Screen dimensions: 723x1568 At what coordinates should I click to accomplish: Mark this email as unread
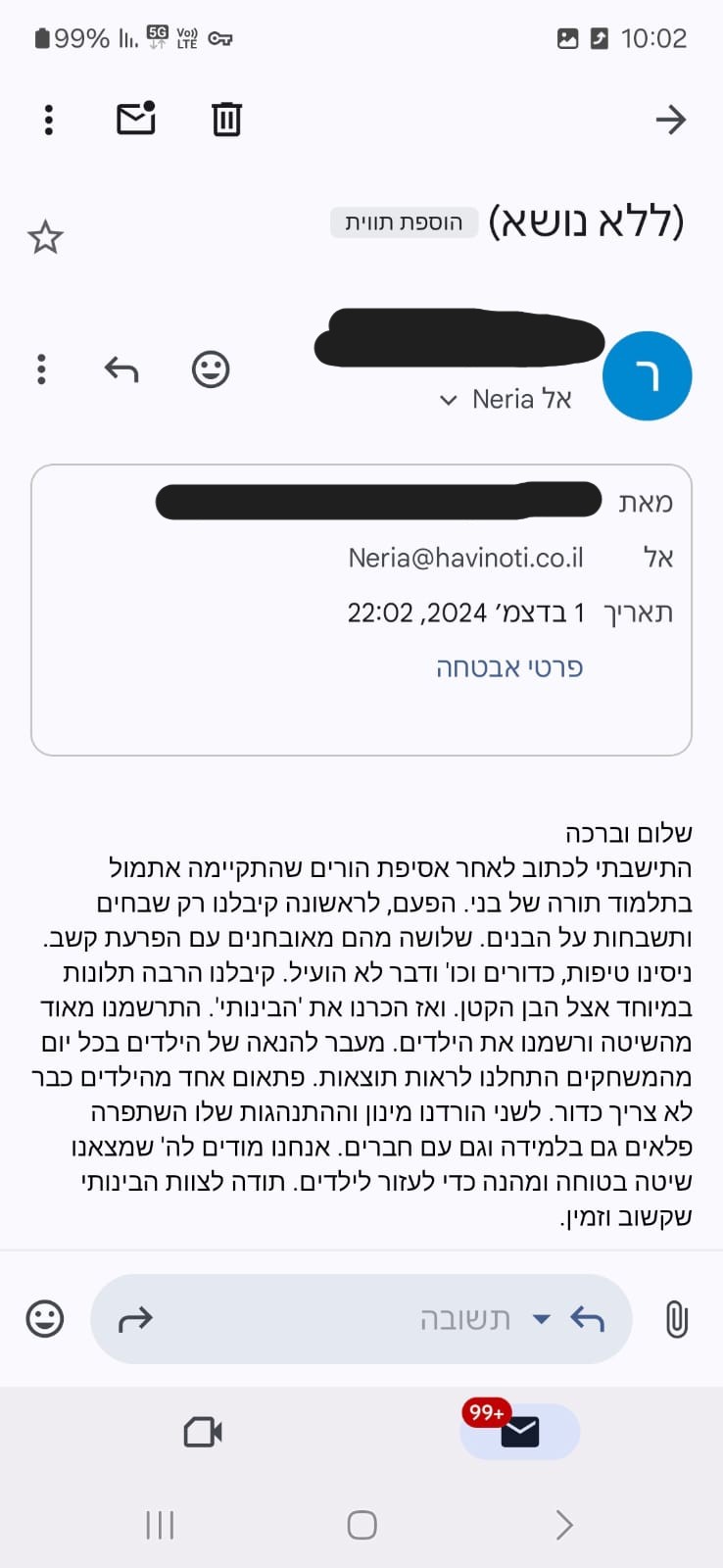136,119
